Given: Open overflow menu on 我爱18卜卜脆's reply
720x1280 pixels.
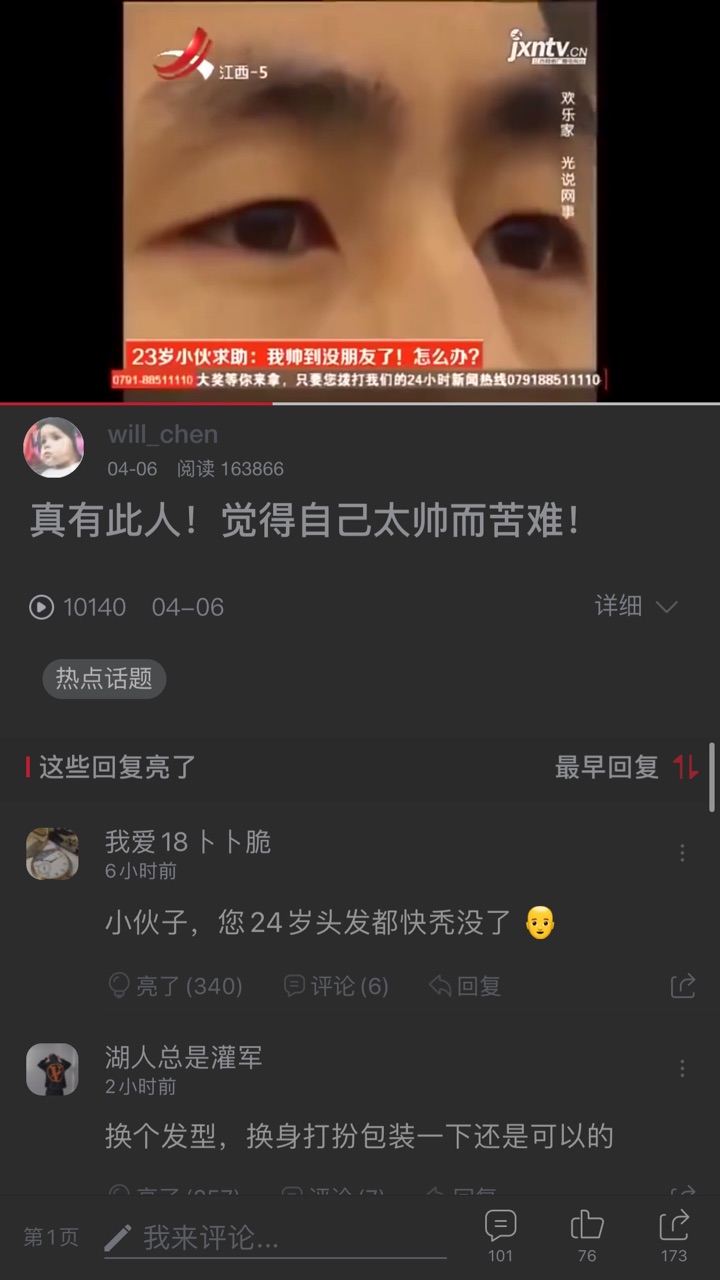Looking at the screenshot, I should (682, 853).
